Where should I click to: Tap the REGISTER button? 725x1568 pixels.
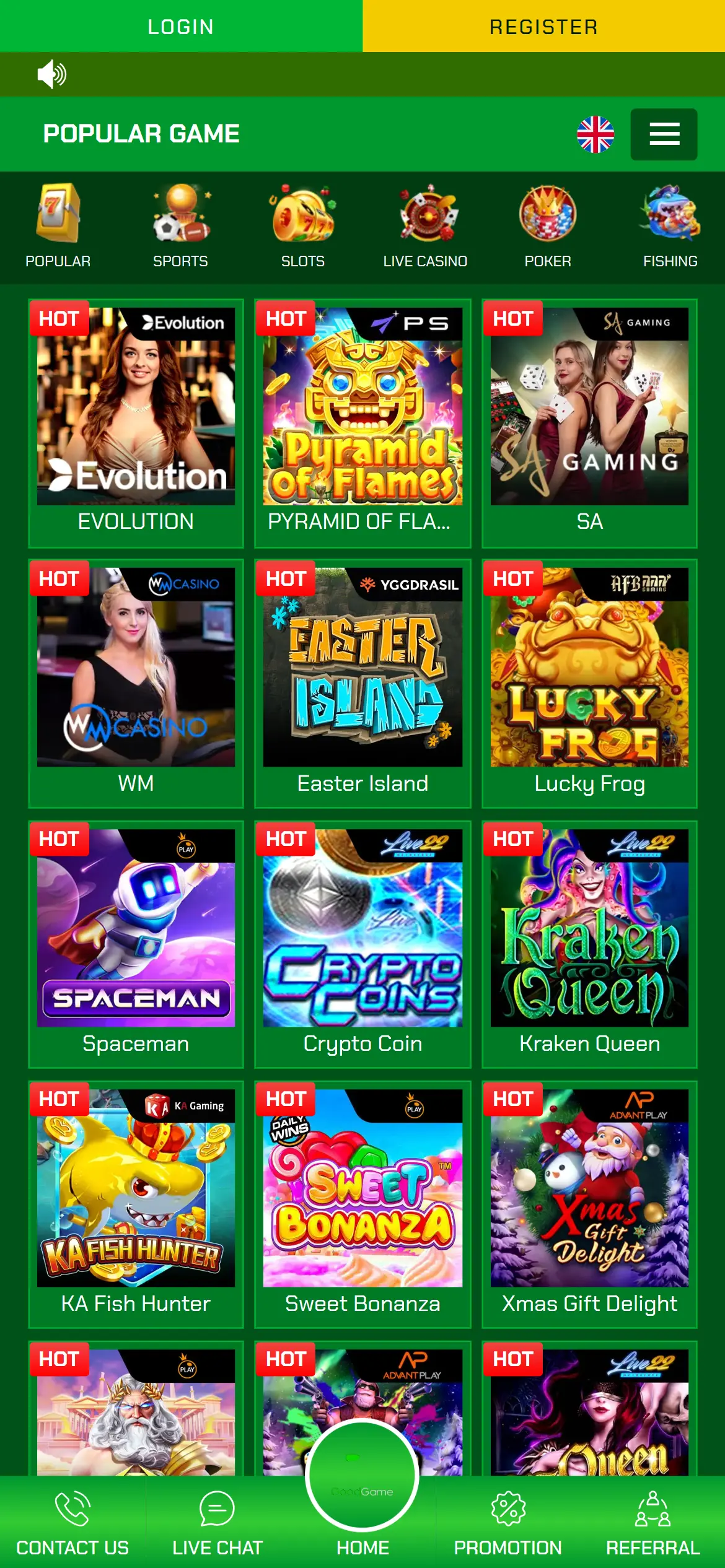point(543,26)
